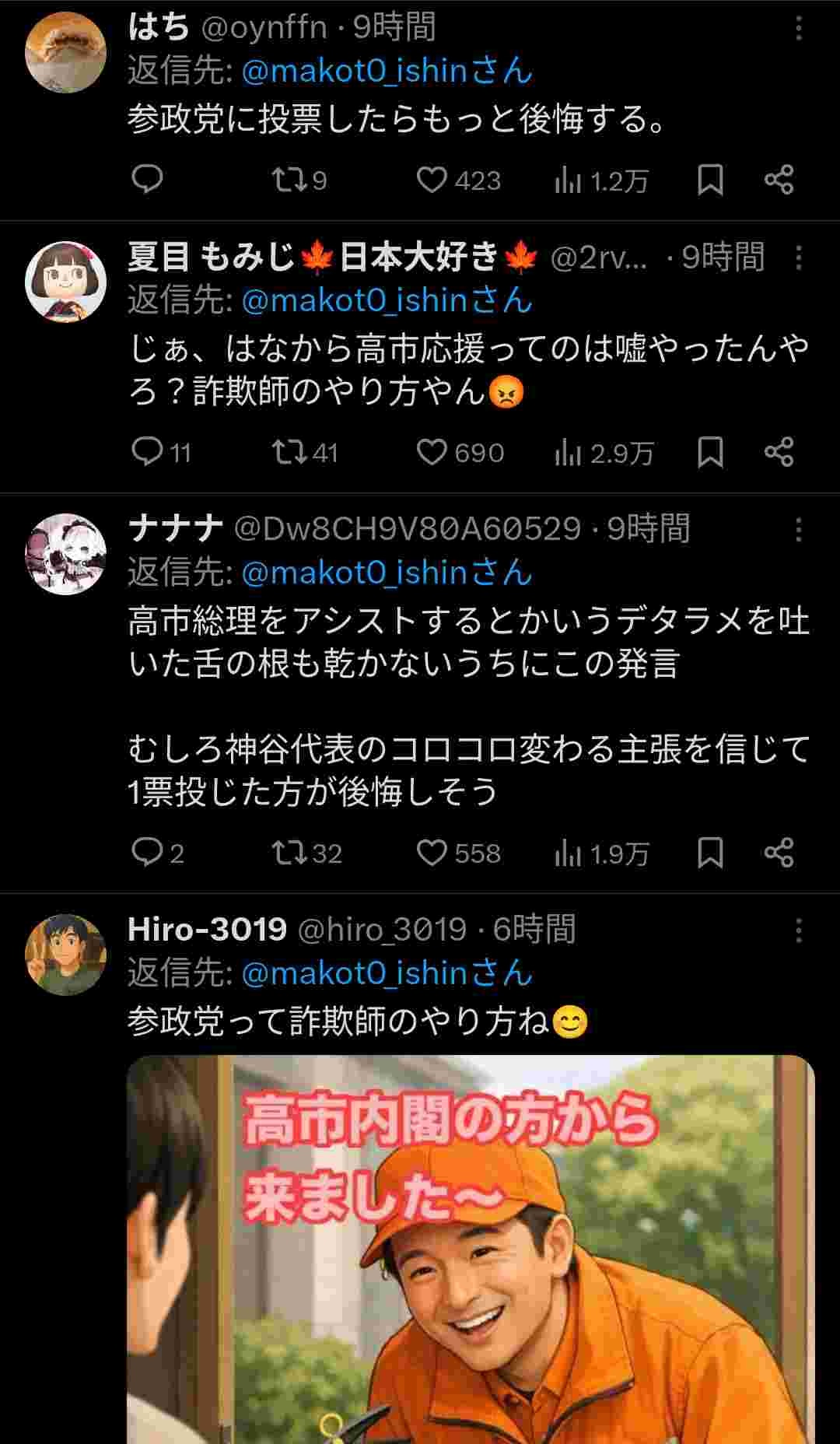Open overflow menu on はち's post
Viewport: 840px width, 1444px height.
click(798, 30)
